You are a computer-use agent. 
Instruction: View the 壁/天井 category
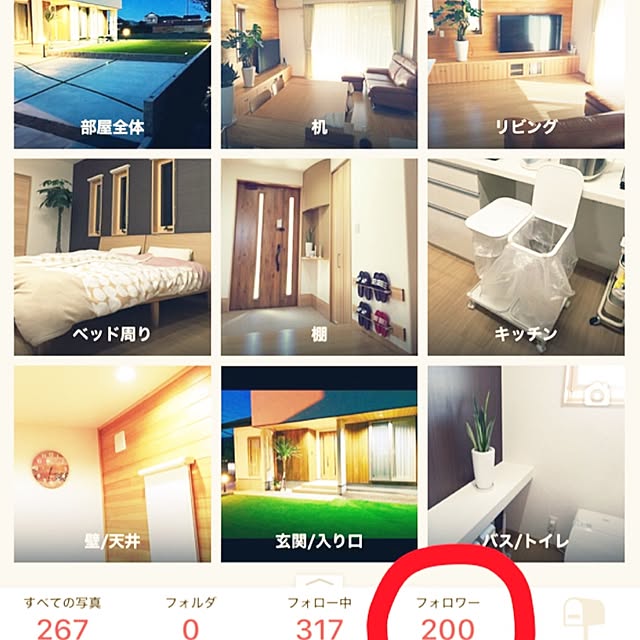112,464
